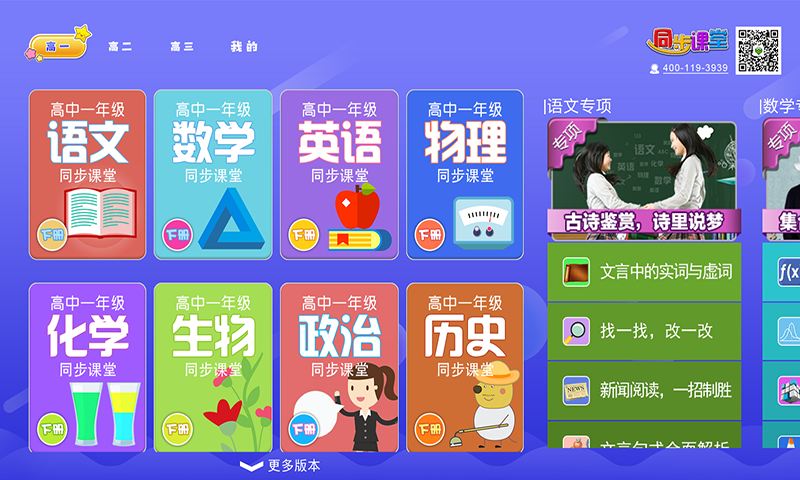Open the 语文 同步课堂 card
The width and height of the screenshot is (800, 480).
click(x=87, y=175)
